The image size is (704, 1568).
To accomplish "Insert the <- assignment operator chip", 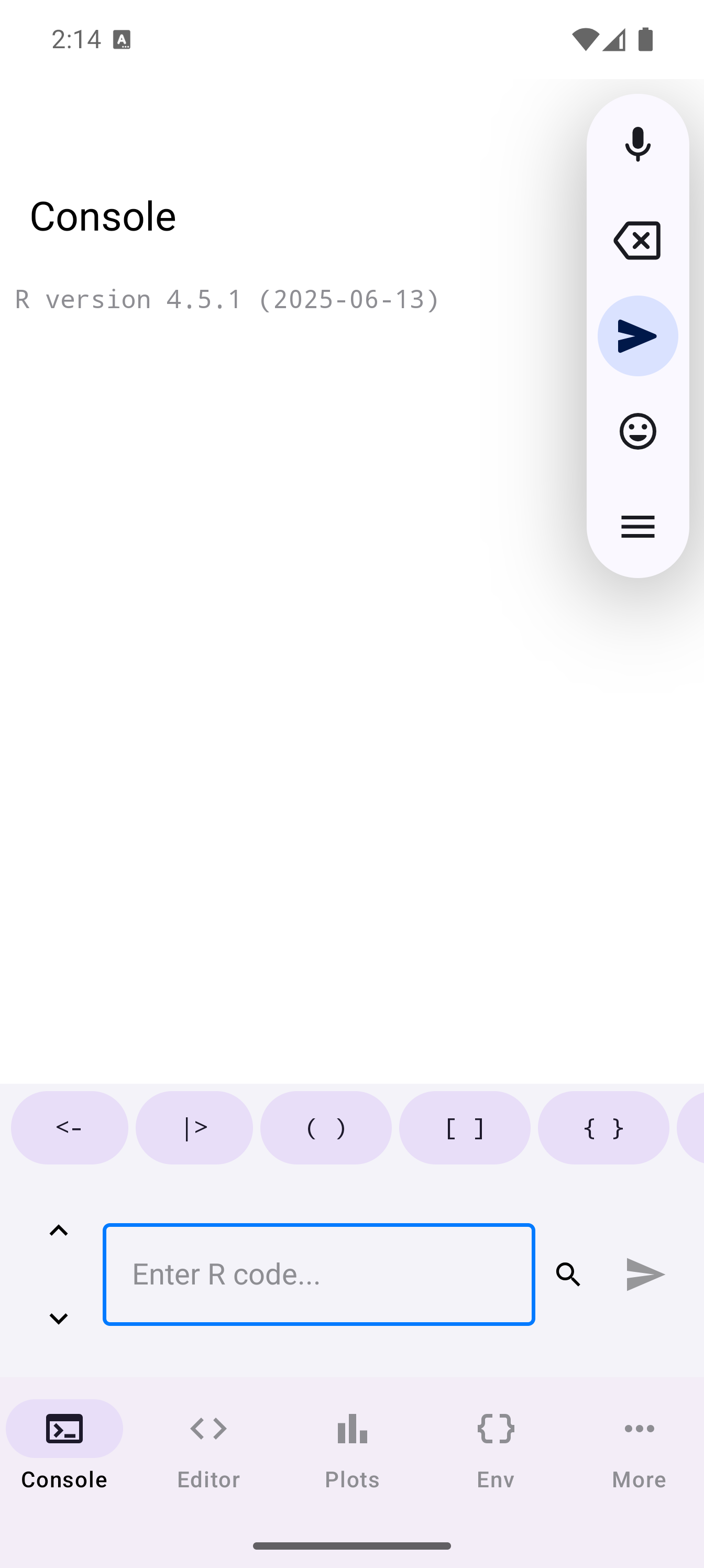I will (69, 1127).
